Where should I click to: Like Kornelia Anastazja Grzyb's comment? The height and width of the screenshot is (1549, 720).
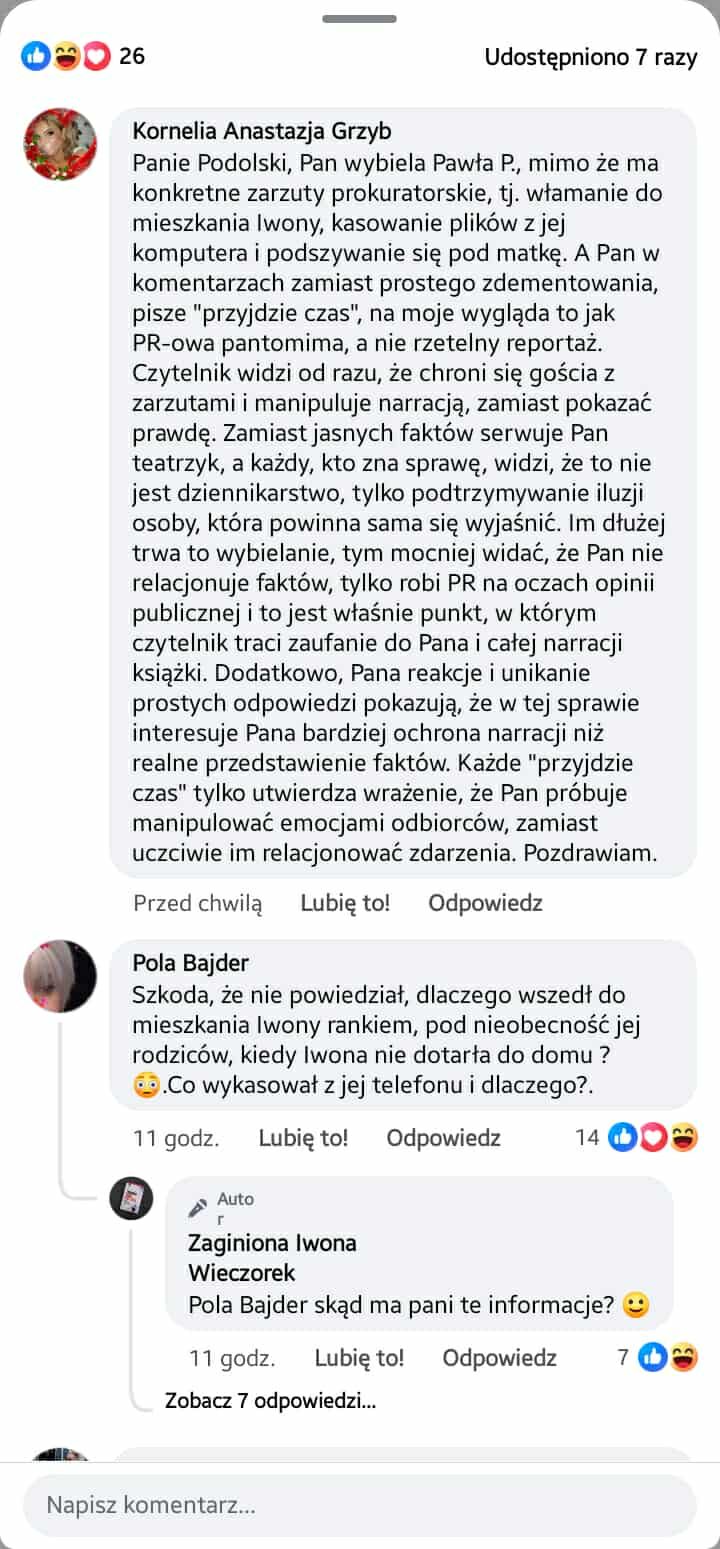[x=345, y=903]
